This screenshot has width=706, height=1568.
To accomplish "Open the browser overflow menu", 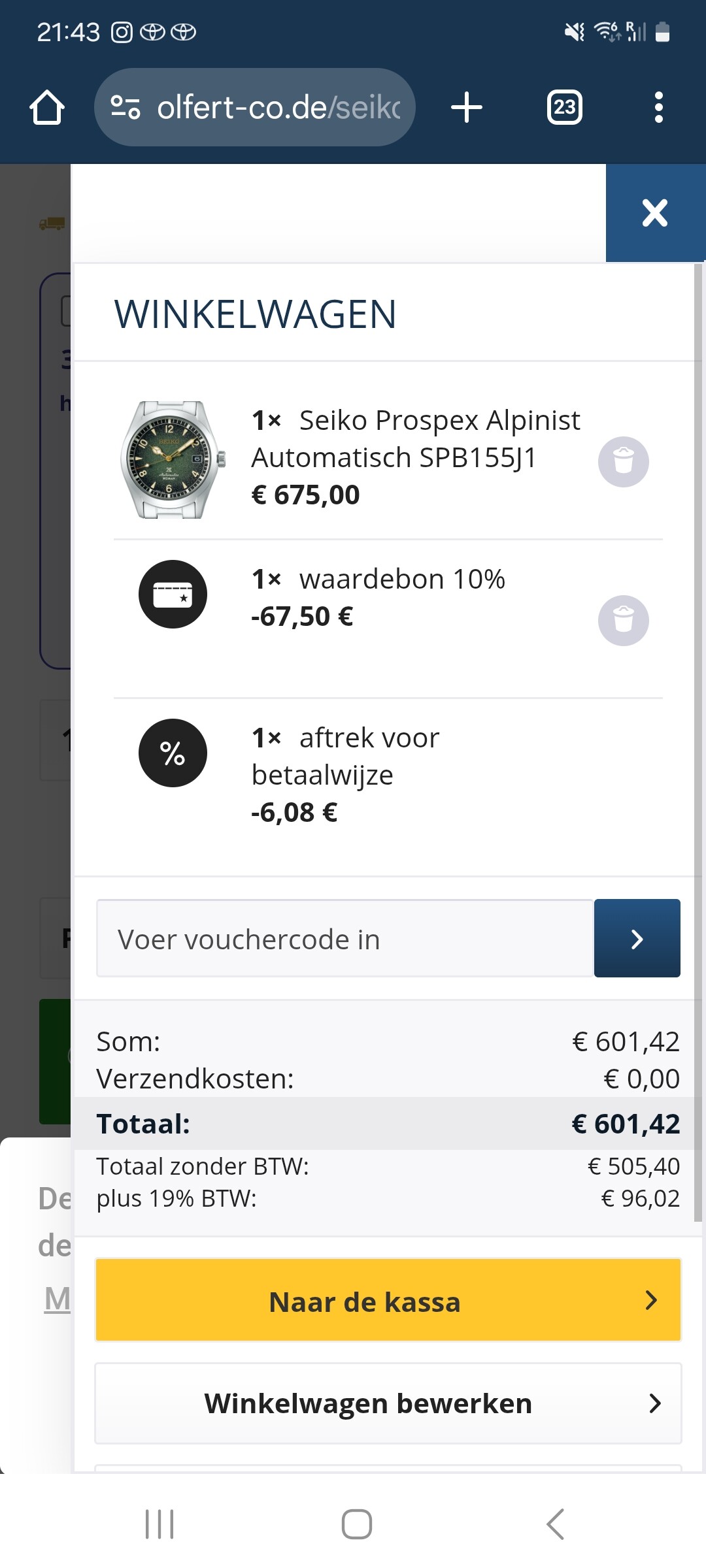I will pos(659,107).
